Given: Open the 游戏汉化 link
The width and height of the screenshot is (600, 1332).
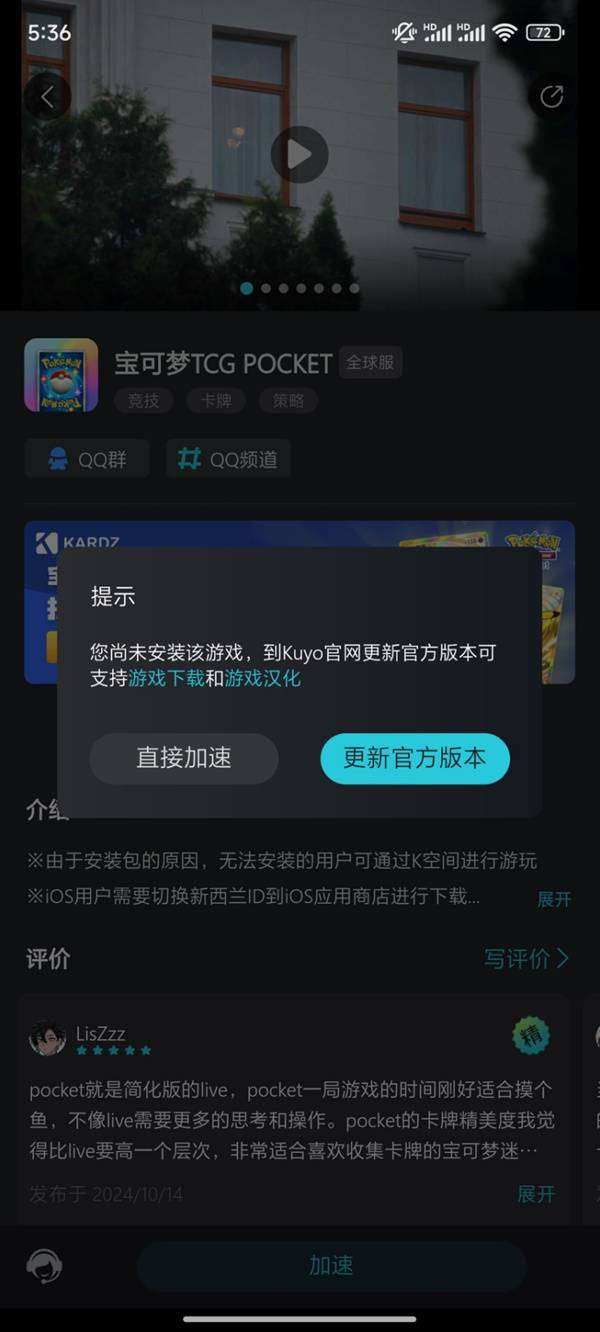Looking at the screenshot, I should (x=262, y=679).
